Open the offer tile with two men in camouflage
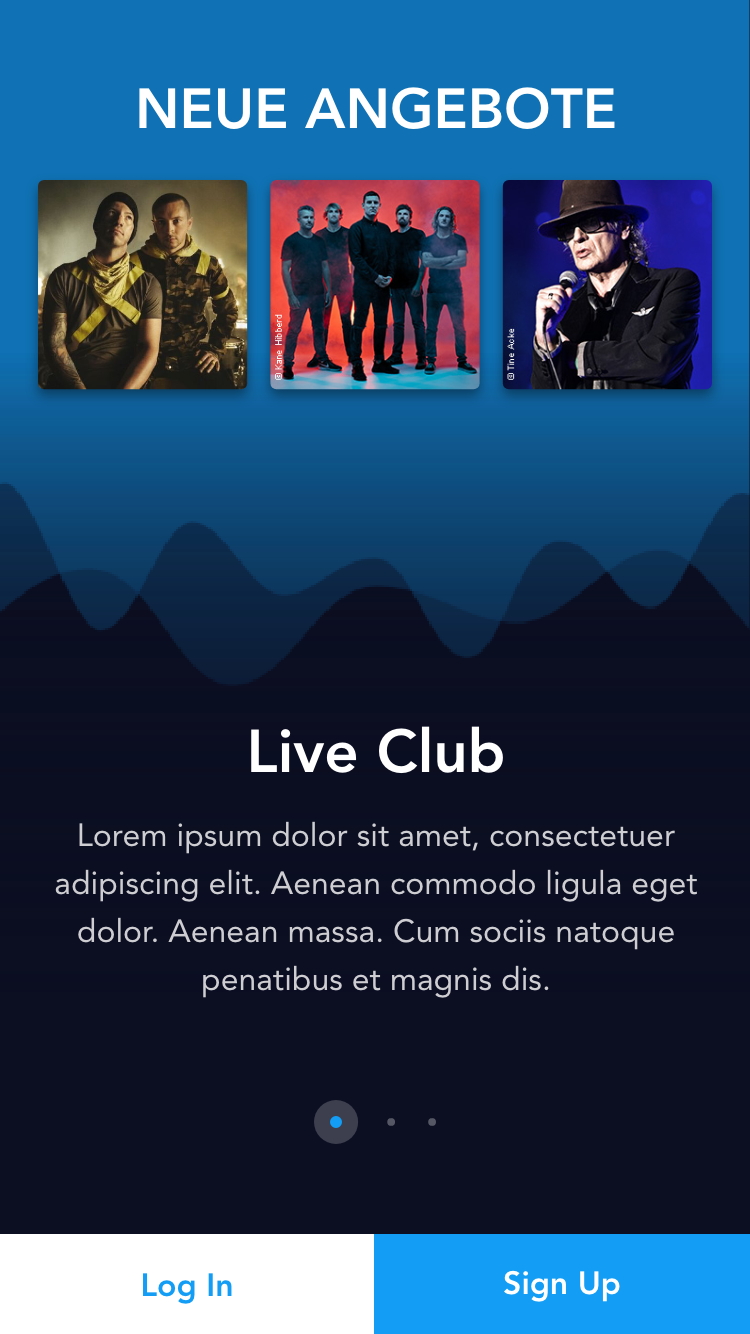Viewport: 750px width, 1334px height. click(x=142, y=284)
